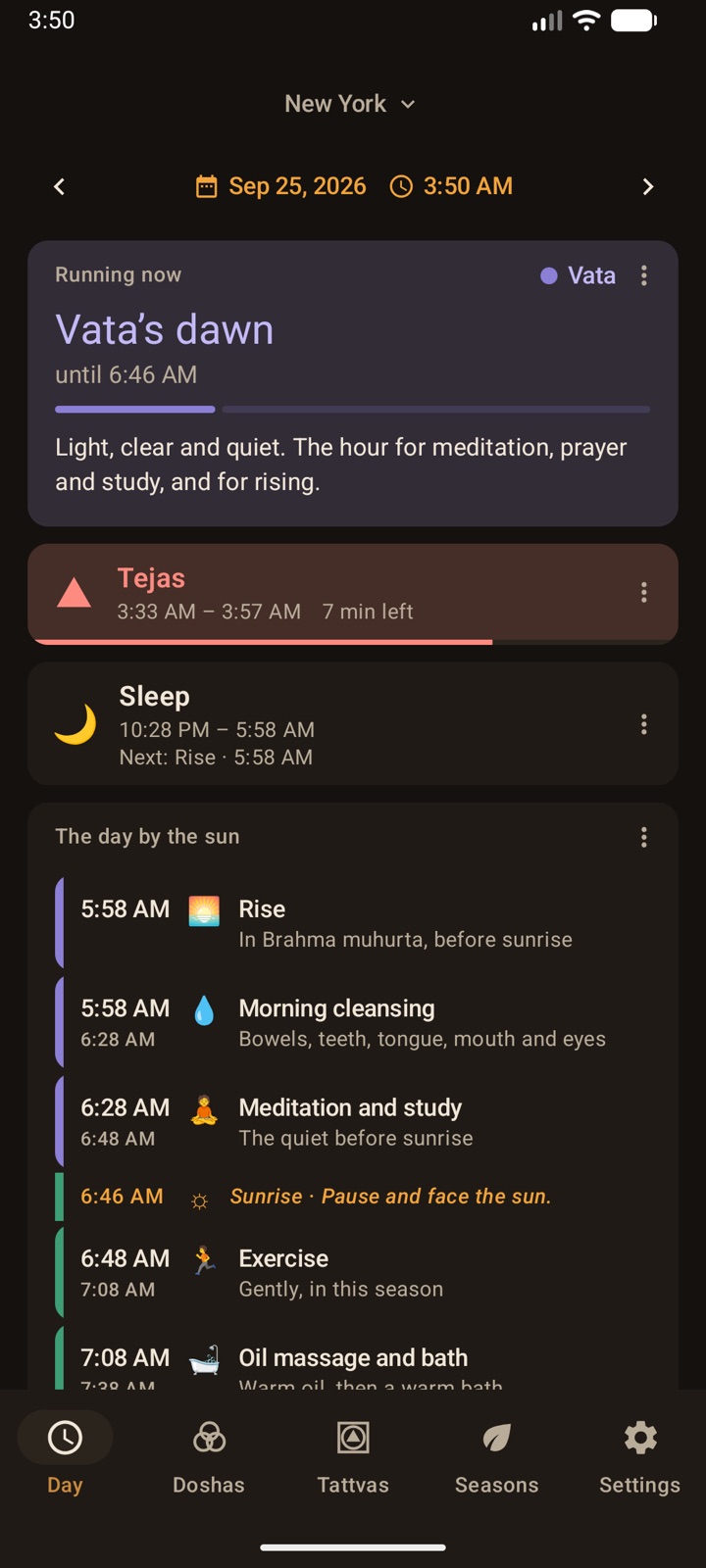Go to the previous day arrow

[59, 186]
